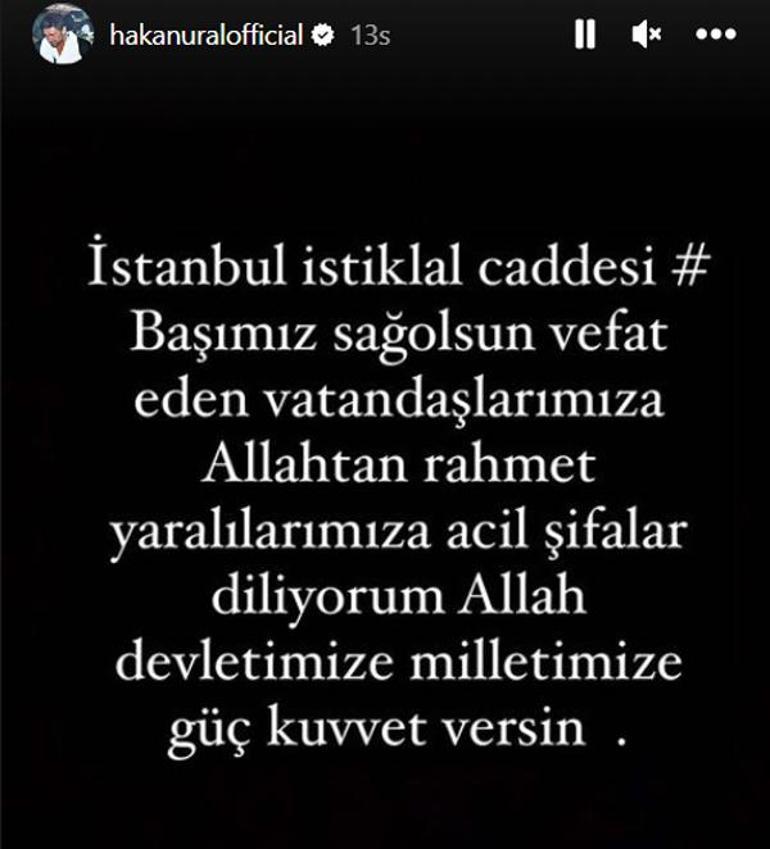This screenshot has height=849, width=770.
Task: Open the three-dot more options menu
Action: click(715, 36)
